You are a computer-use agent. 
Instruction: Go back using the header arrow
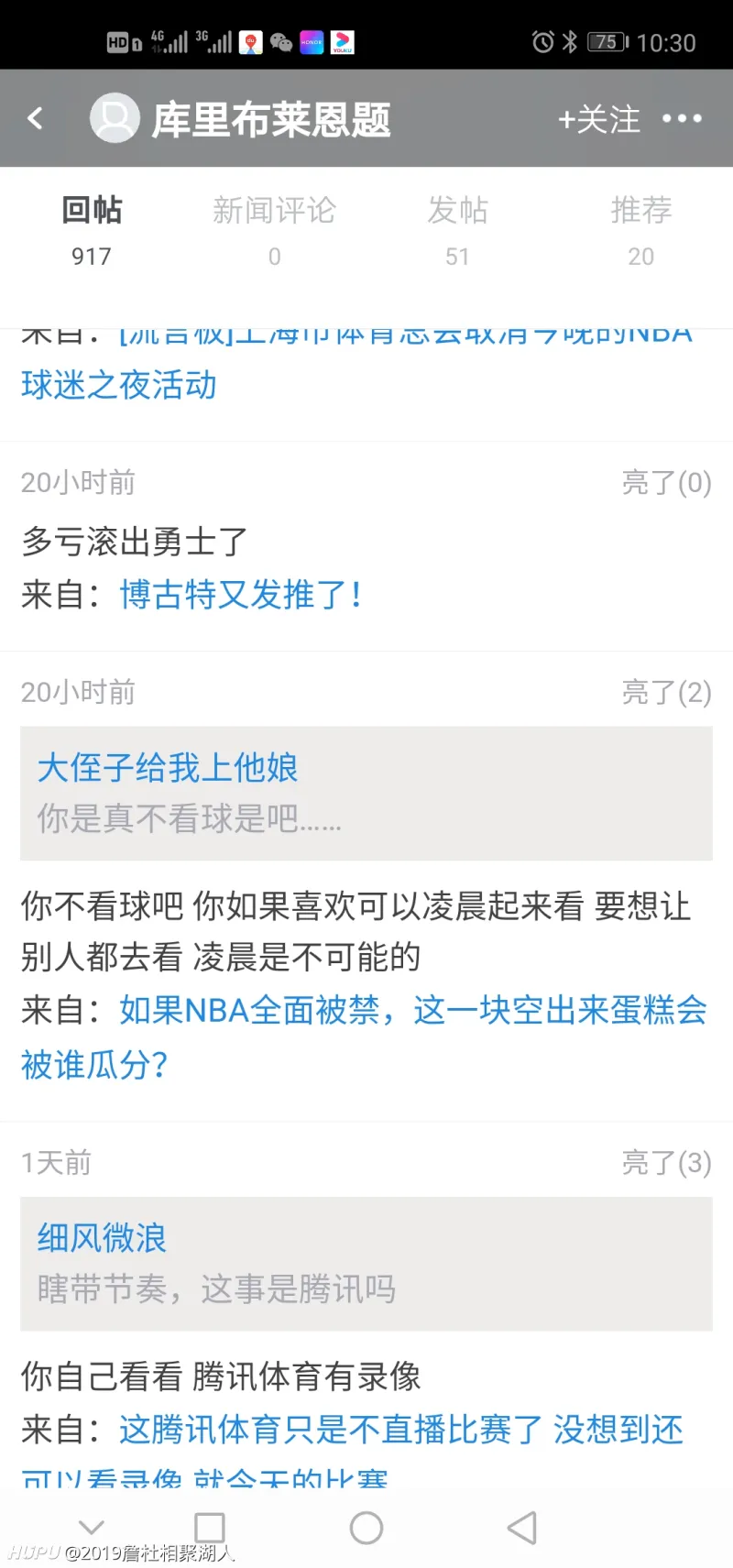(35, 118)
